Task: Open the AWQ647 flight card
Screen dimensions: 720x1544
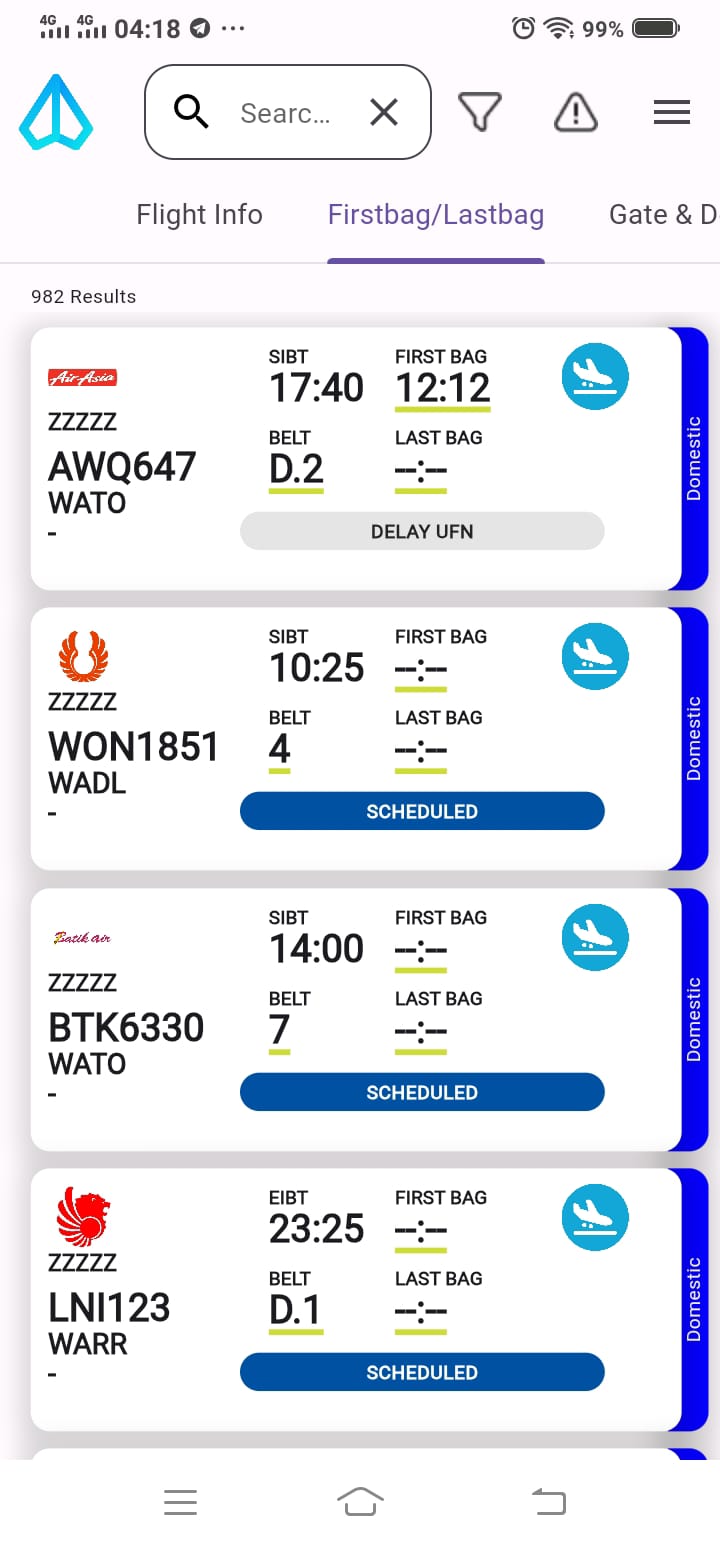Action: [355, 458]
